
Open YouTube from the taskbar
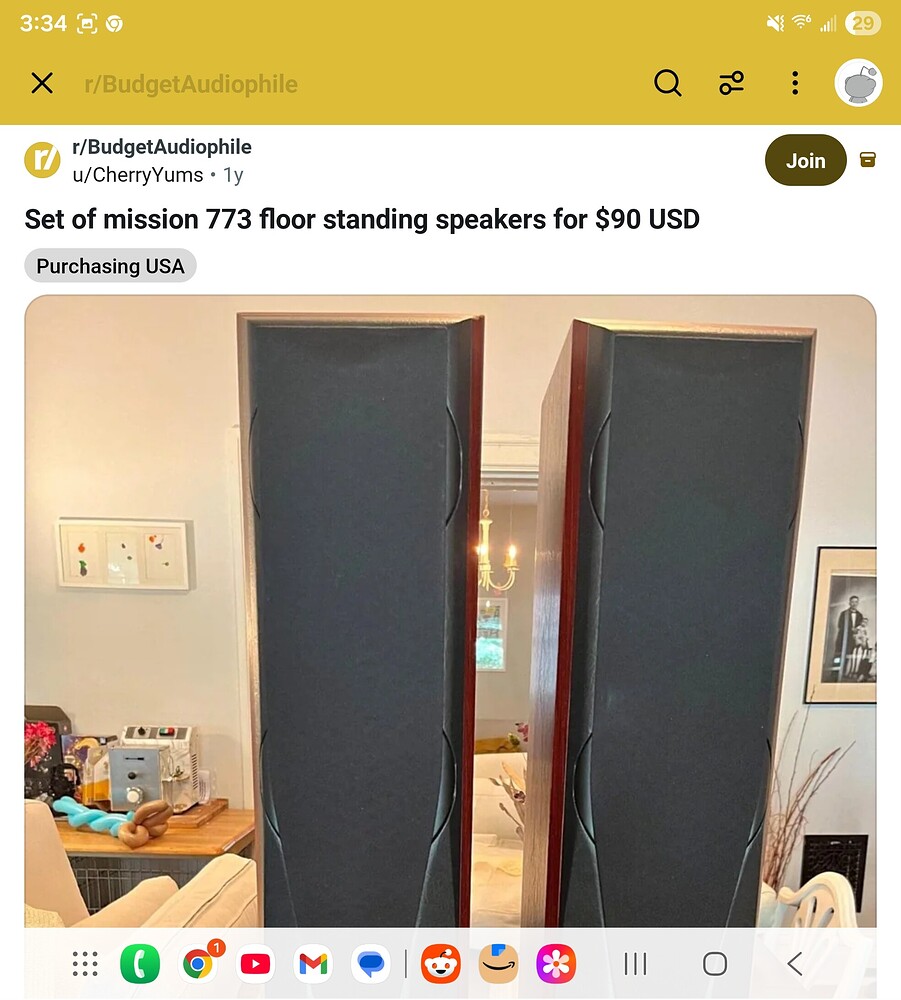coord(255,963)
